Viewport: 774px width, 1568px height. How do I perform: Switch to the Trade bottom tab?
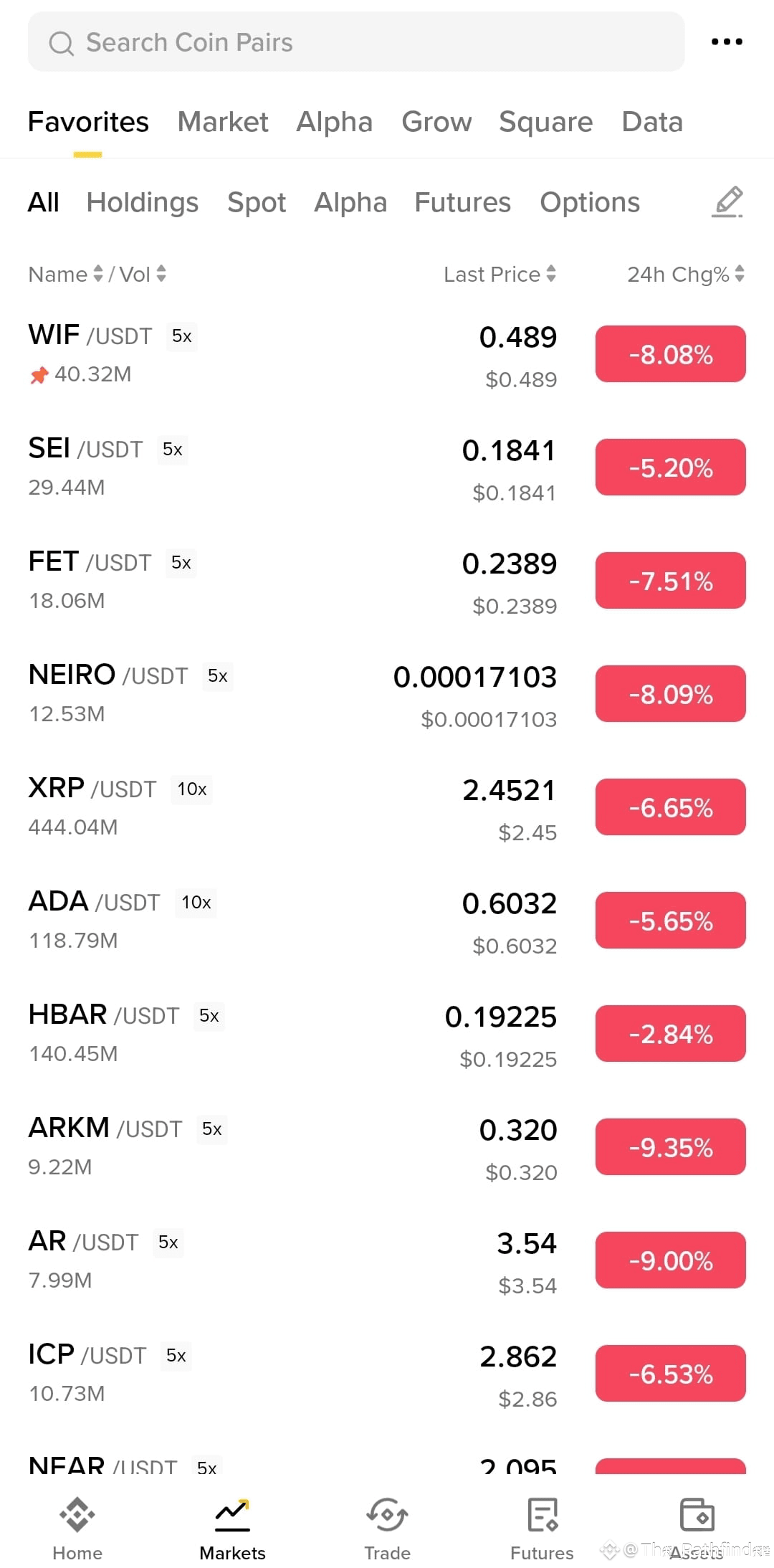click(x=387, y=1528)
